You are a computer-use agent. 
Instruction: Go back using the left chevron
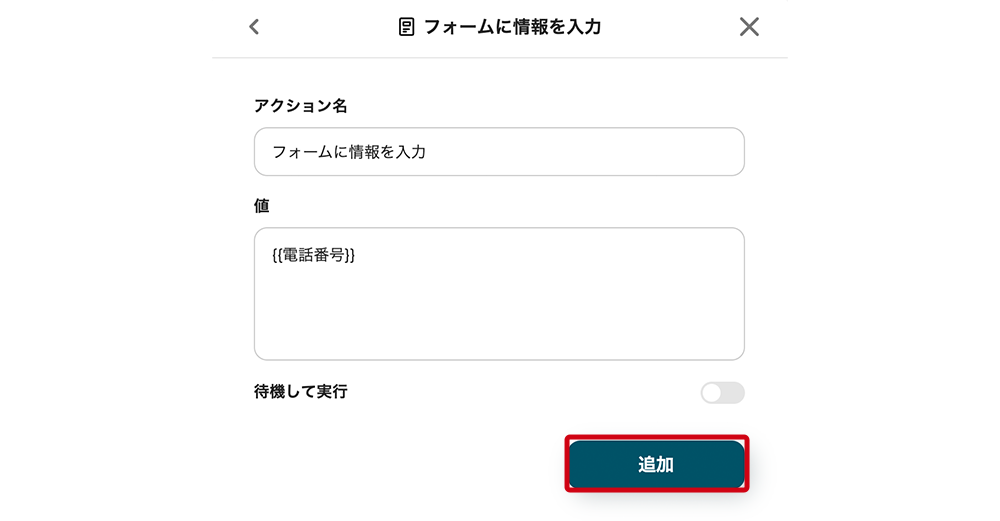(x=254, y=27)
